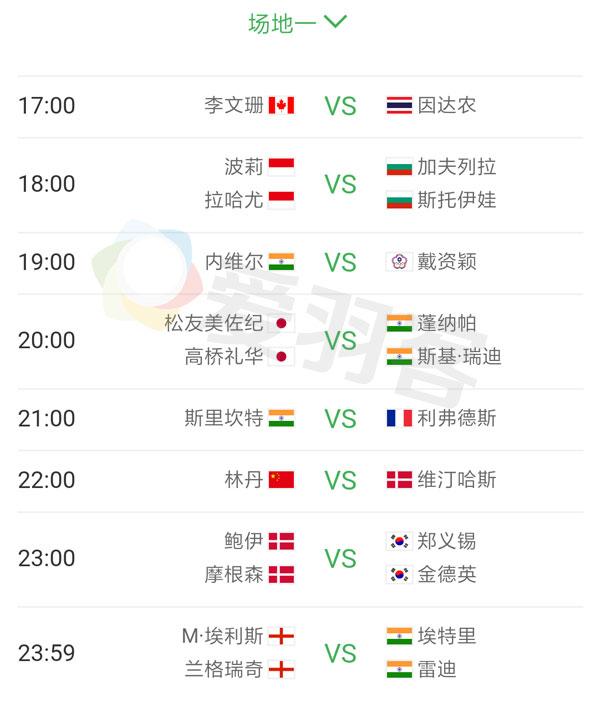Open the 20:00 doubles match with 松友美佐纪

pos(300,340)
